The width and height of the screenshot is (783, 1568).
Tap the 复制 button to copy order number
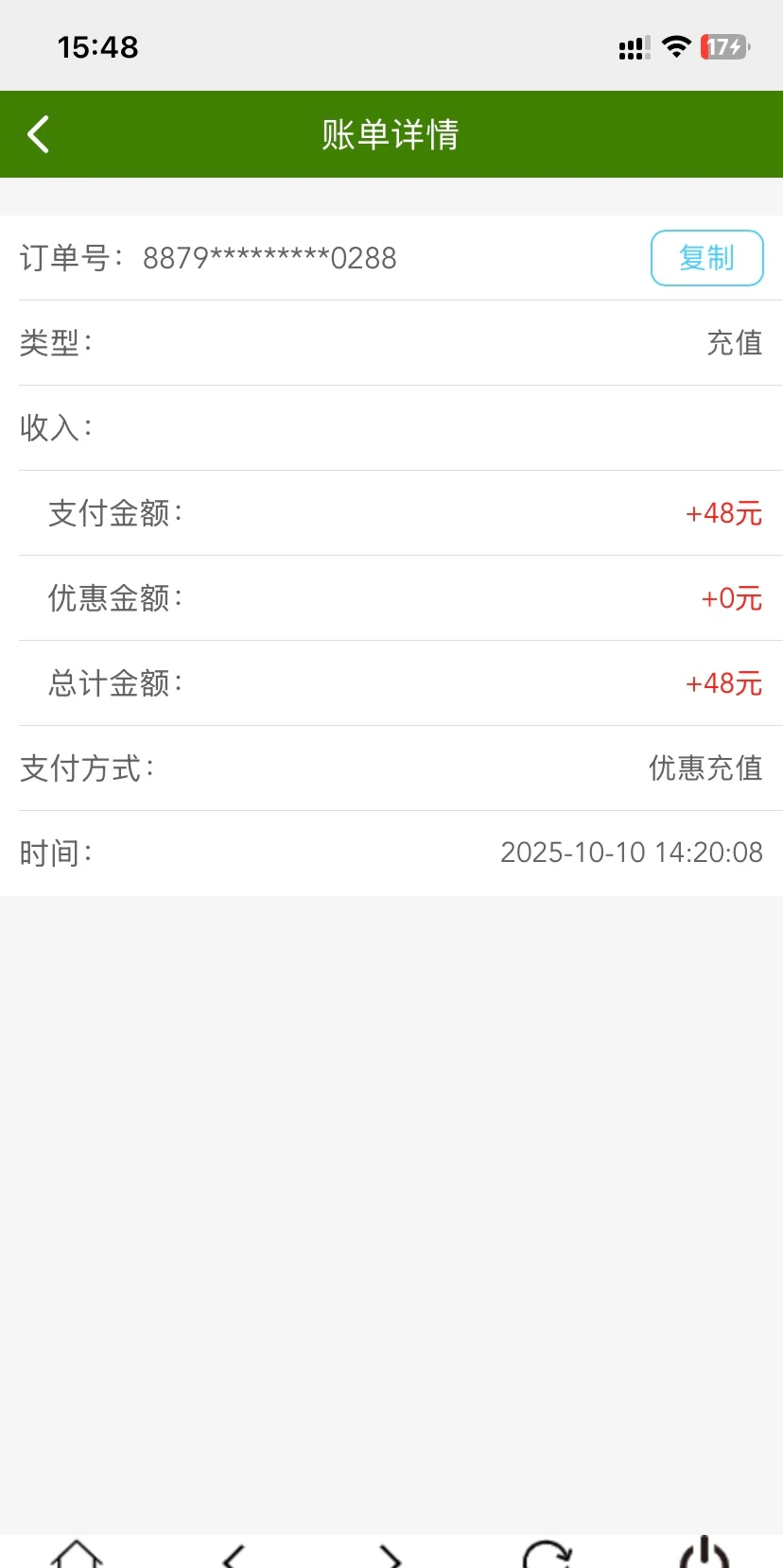(706, 257)
